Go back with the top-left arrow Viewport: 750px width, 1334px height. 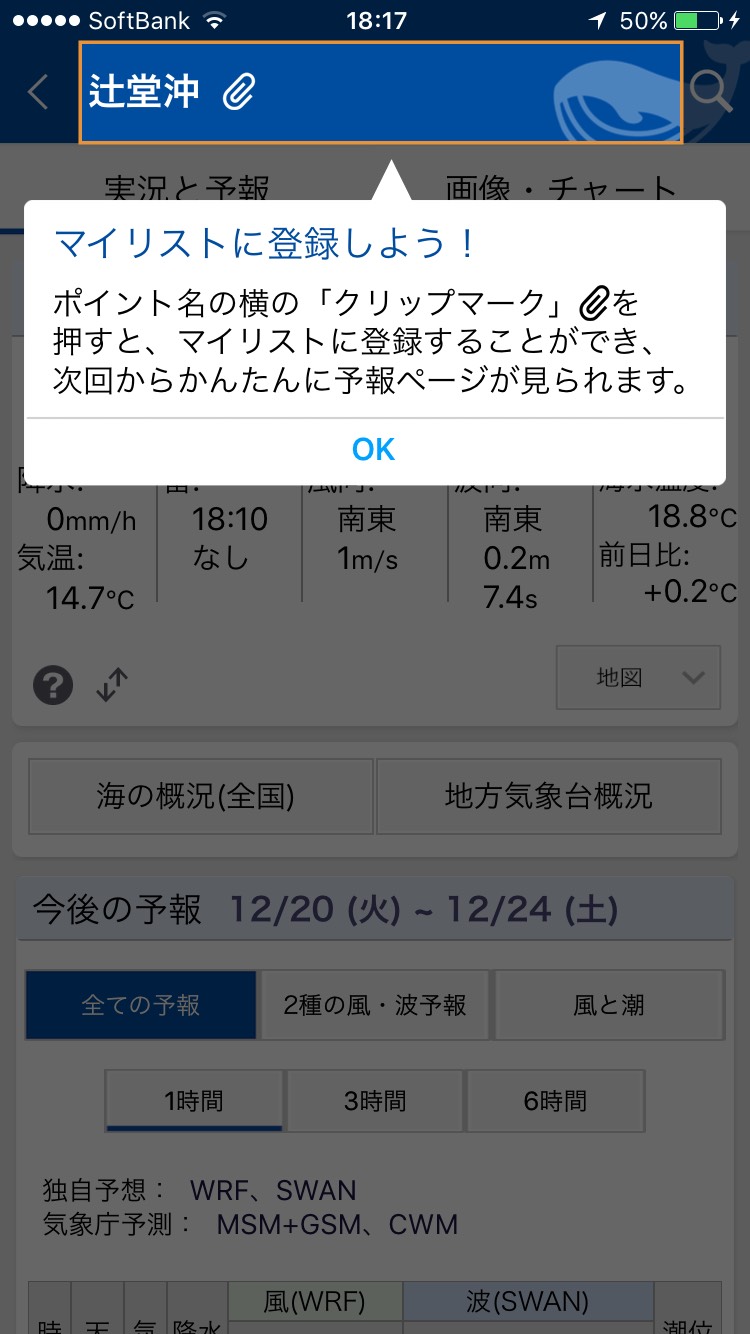pyautogui.click(x=38, y=92)
